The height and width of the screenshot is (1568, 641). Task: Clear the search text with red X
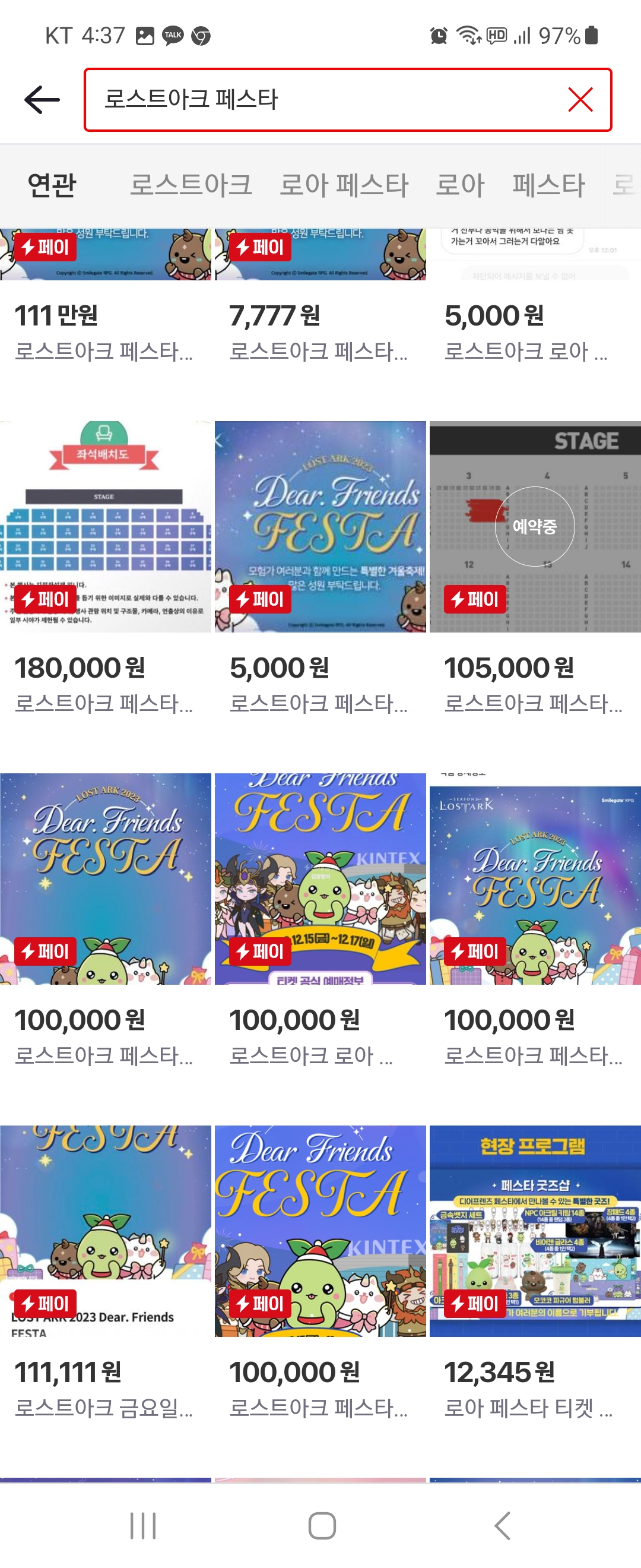click(x=580, y=100)
